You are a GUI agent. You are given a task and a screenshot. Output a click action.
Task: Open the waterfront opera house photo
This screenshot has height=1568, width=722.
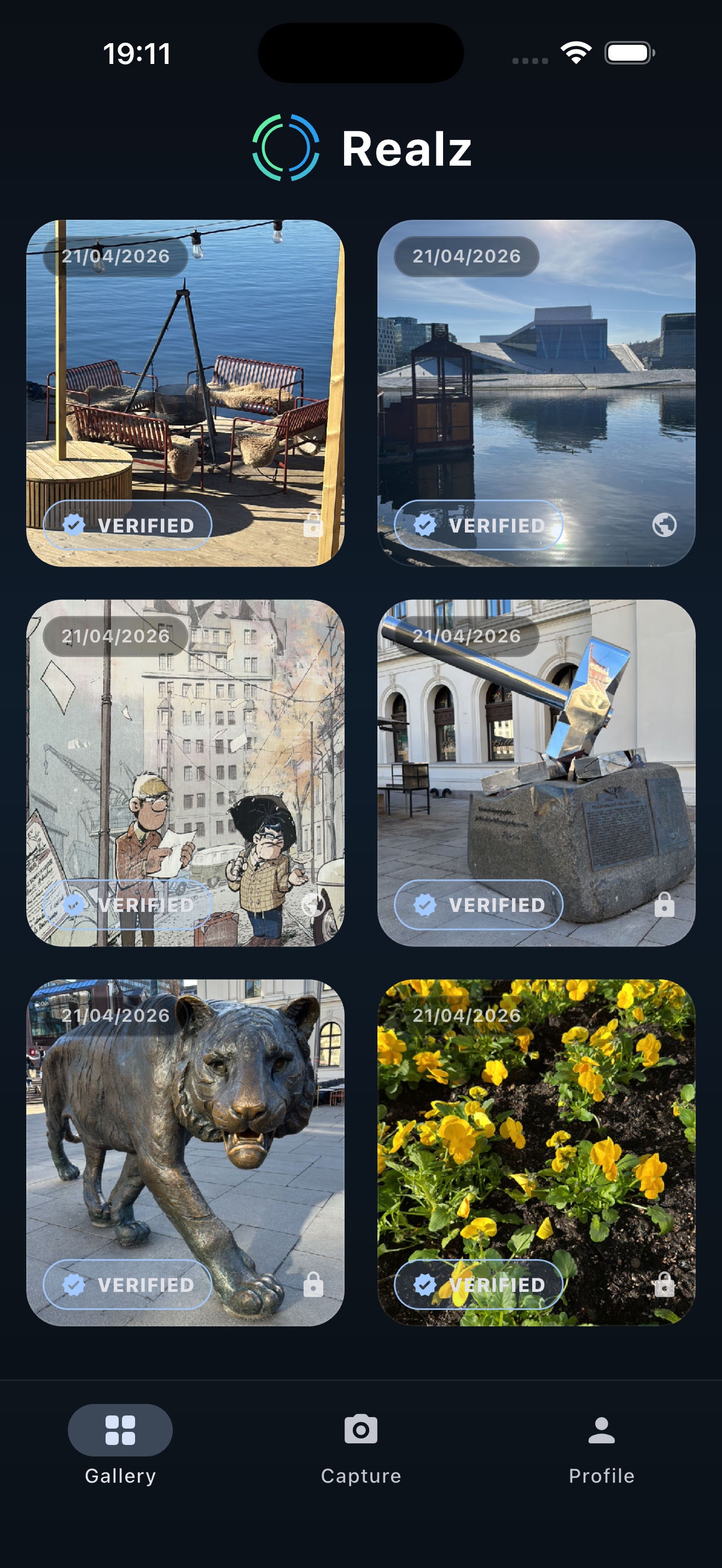coord(535,393)
